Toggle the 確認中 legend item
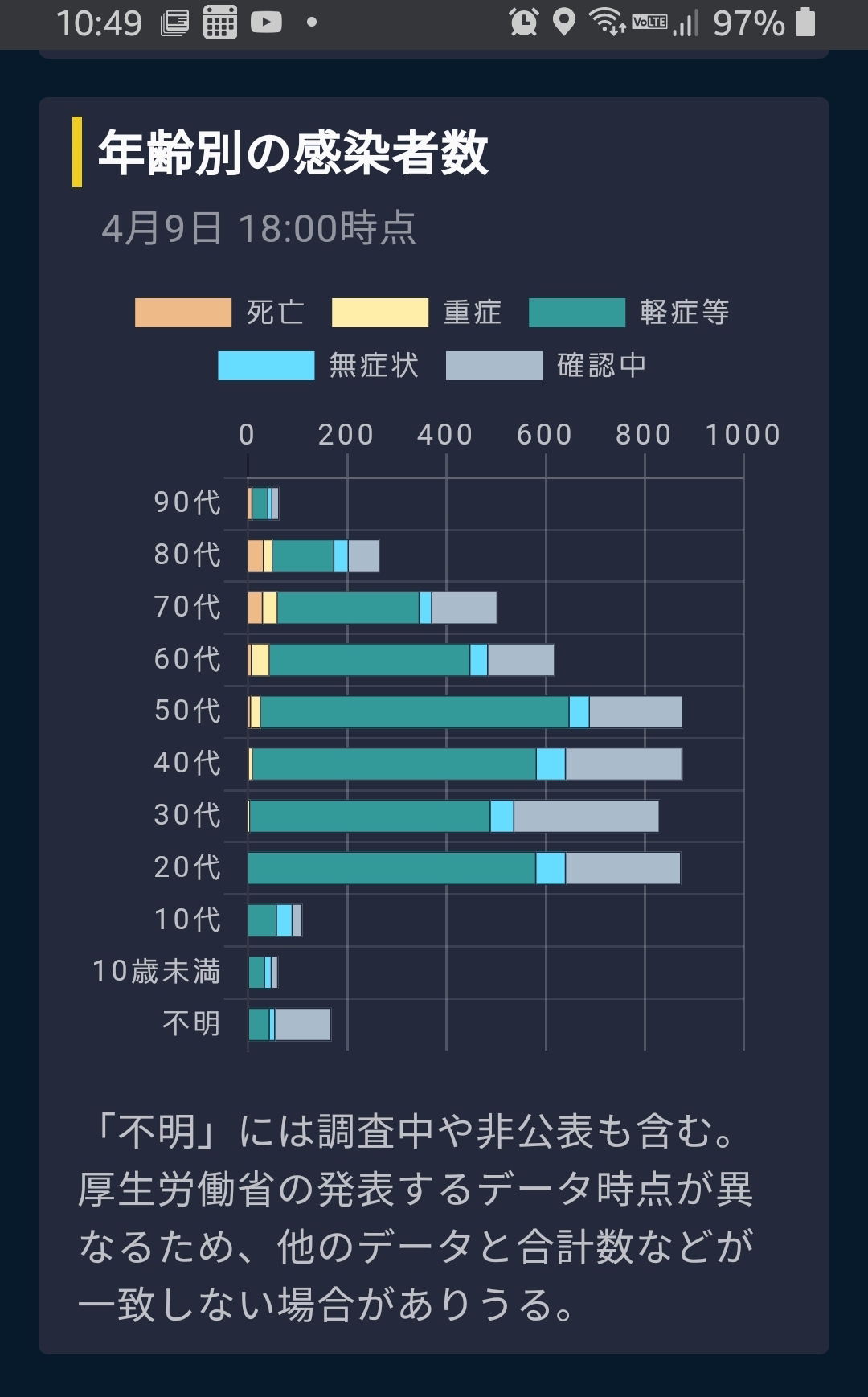The width and height of the screenshot is (868, 1397). pyautogui.click(x=547, y=366)
